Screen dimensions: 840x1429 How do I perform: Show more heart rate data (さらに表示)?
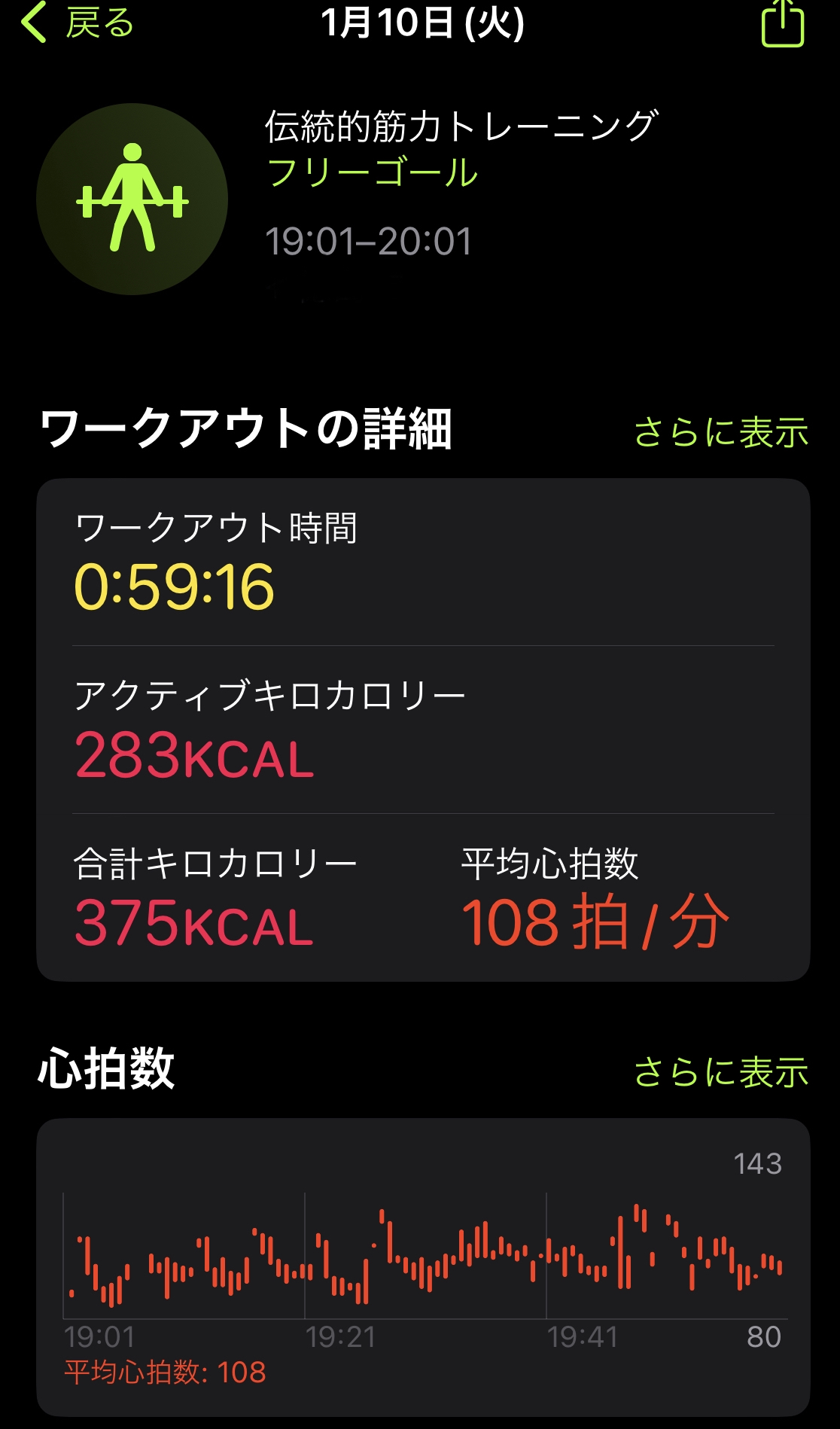[x=720, y=1071]
